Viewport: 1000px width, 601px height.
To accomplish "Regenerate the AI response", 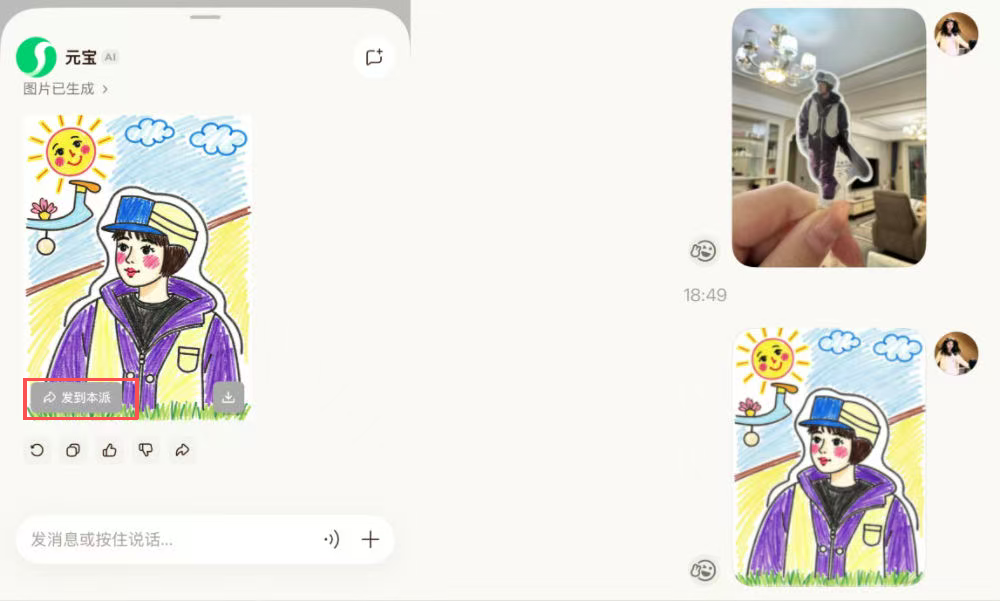I will tap(37, 451).
